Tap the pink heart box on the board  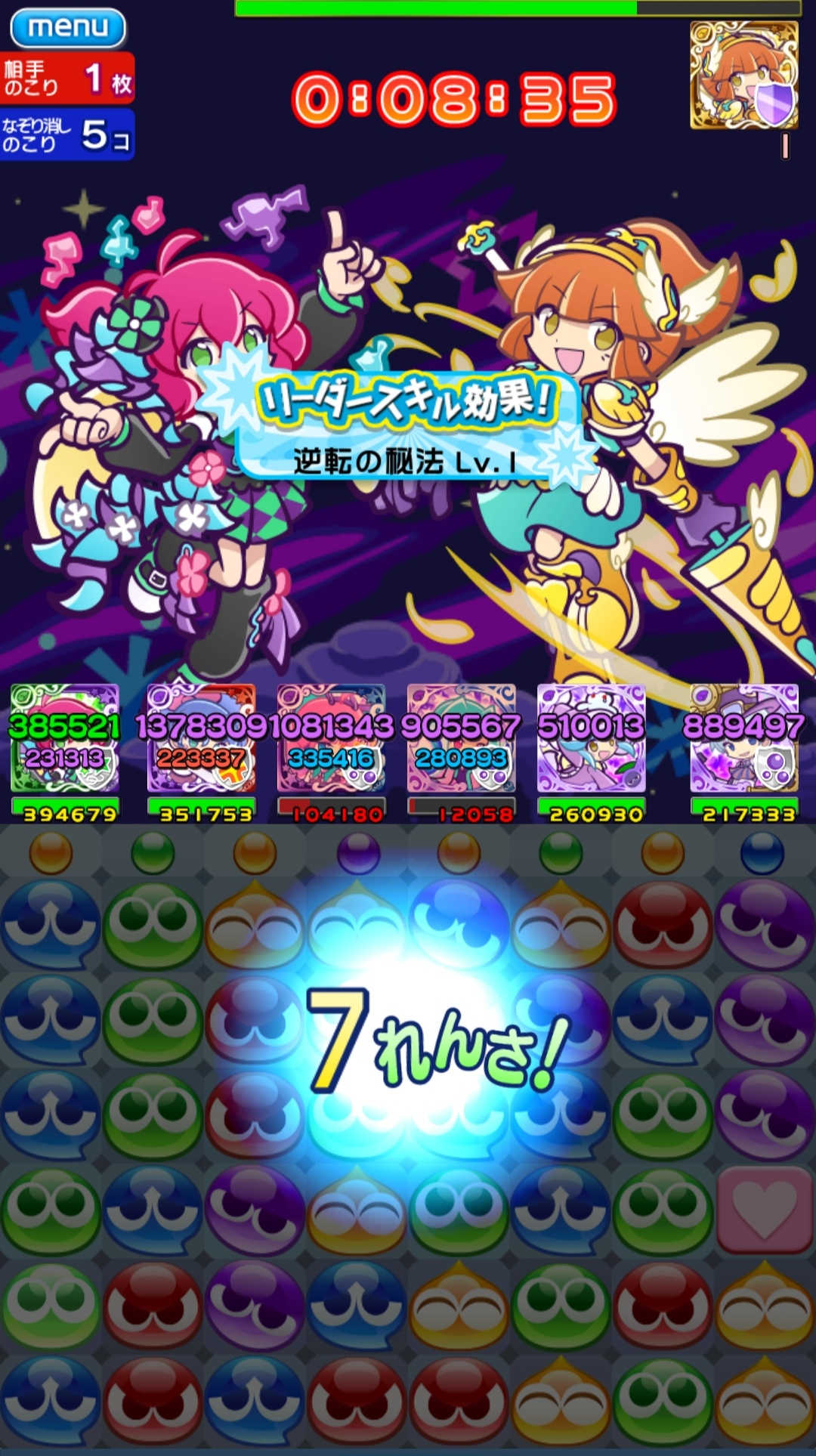[764, 1209]
